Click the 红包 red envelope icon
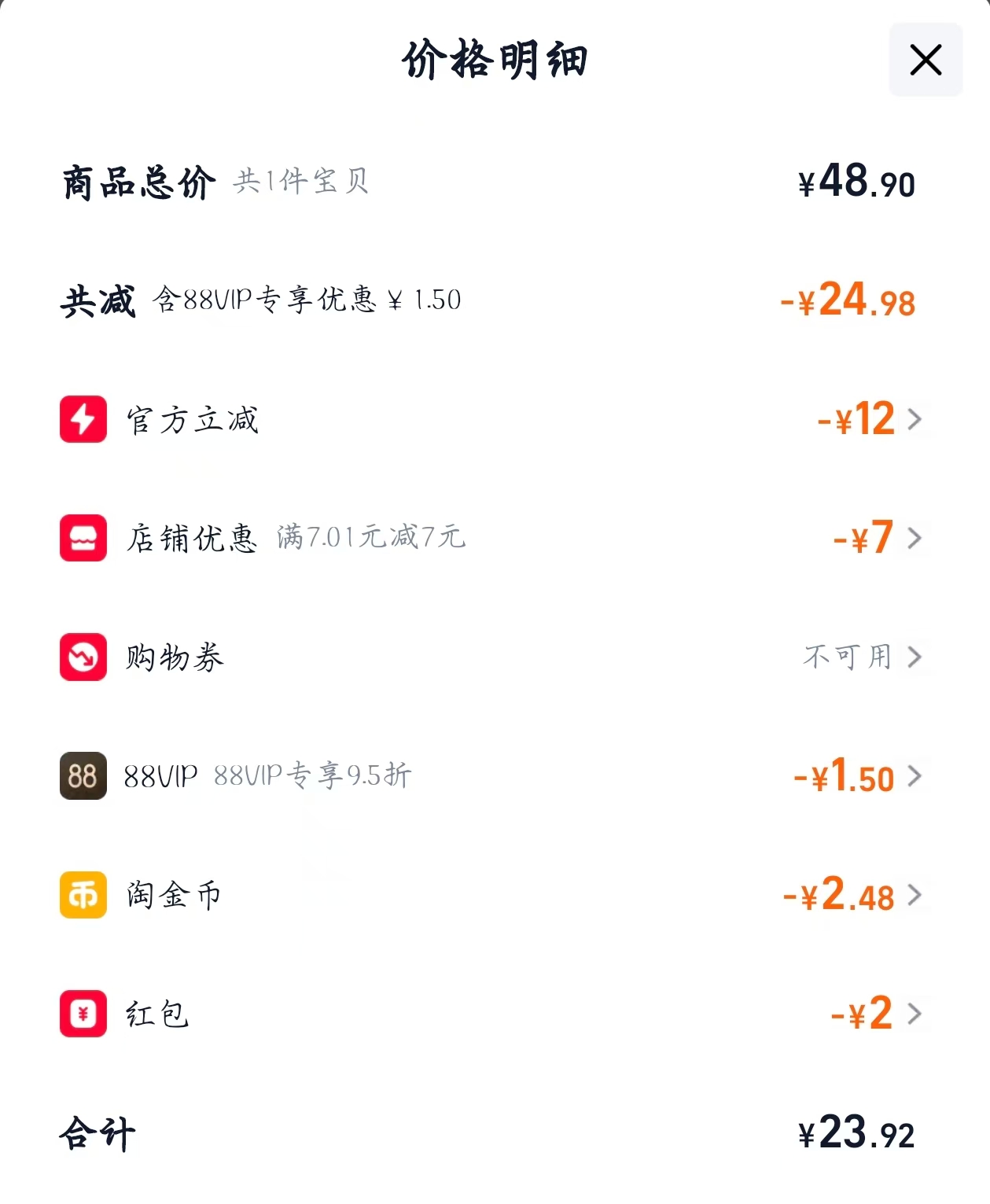The width and height of the screenshot is (990, 1204). click(83, 1014)
